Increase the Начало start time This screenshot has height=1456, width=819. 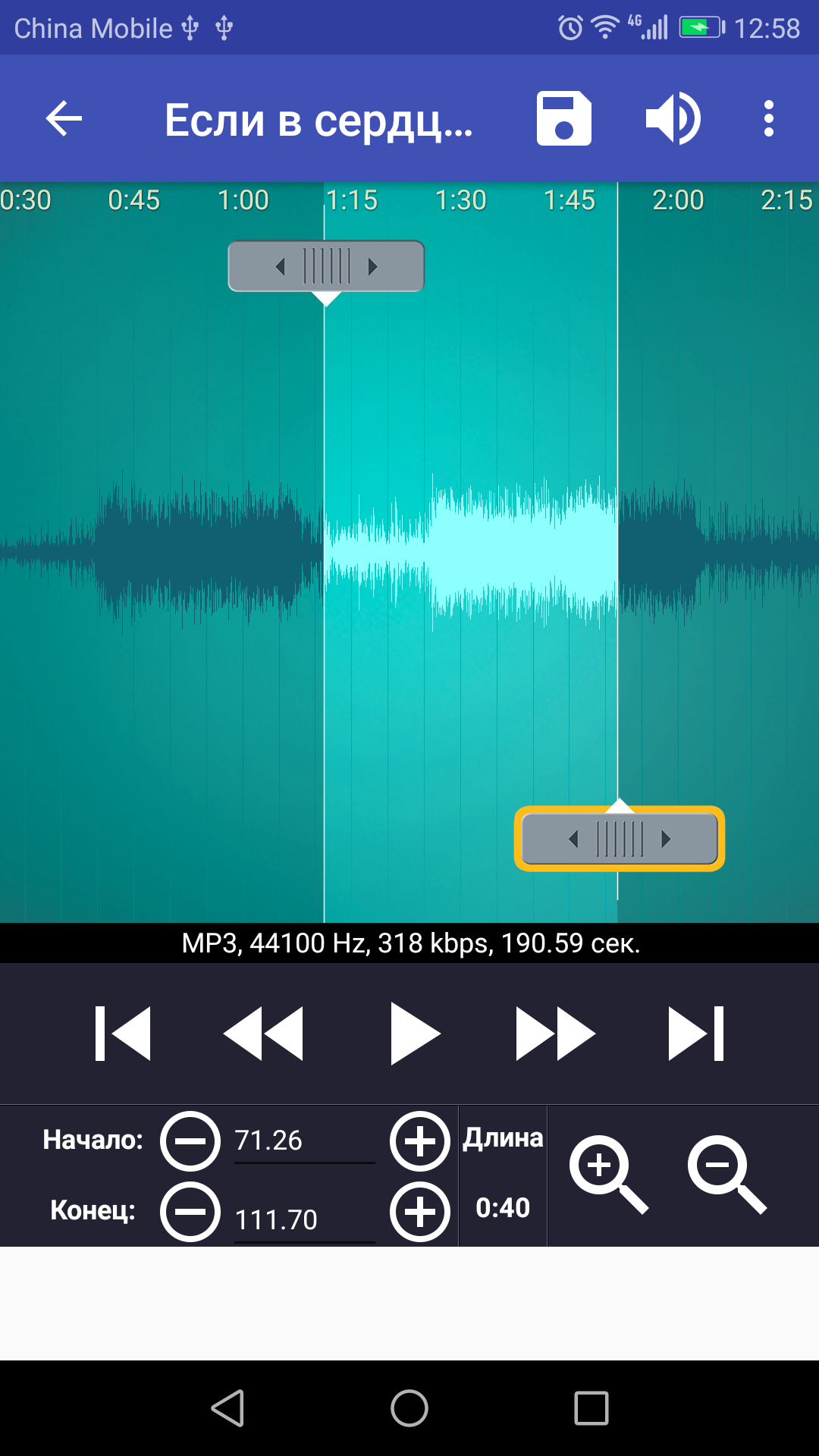(x=420, y=1141)
